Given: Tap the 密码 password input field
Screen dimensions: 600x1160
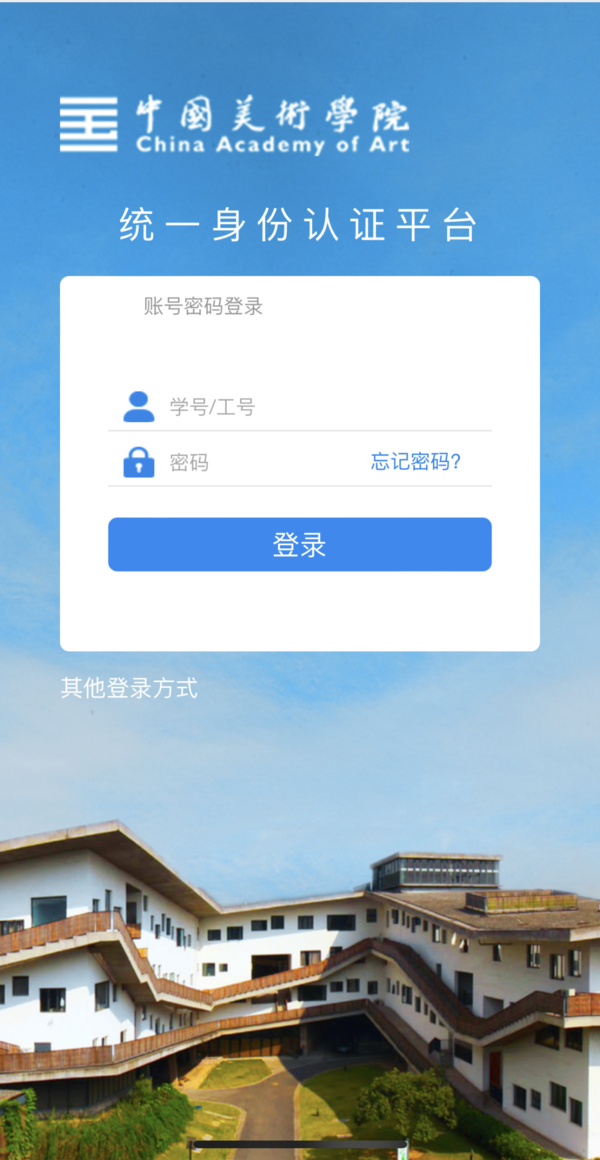Looking at the screenshot, I should [260, 462].
